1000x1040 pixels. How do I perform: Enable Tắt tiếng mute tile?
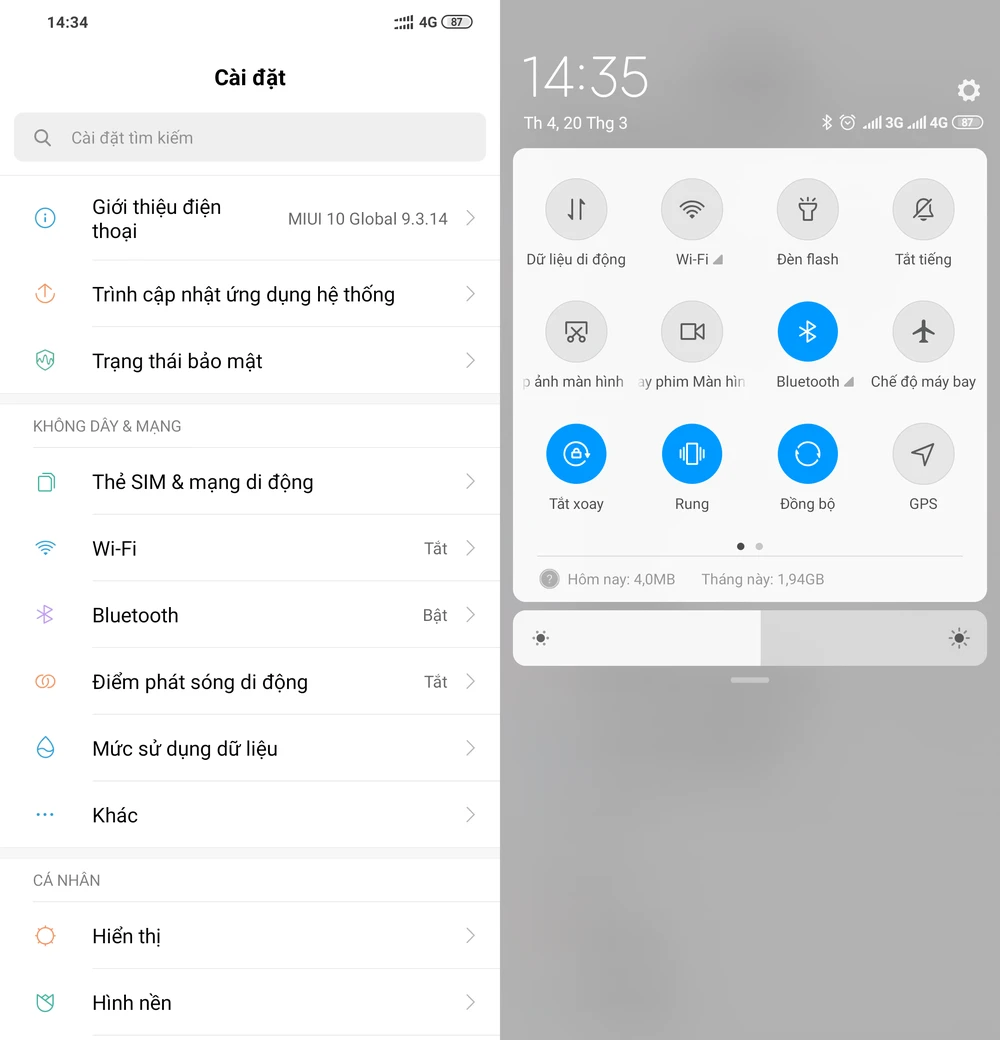[x=923, y=209]
